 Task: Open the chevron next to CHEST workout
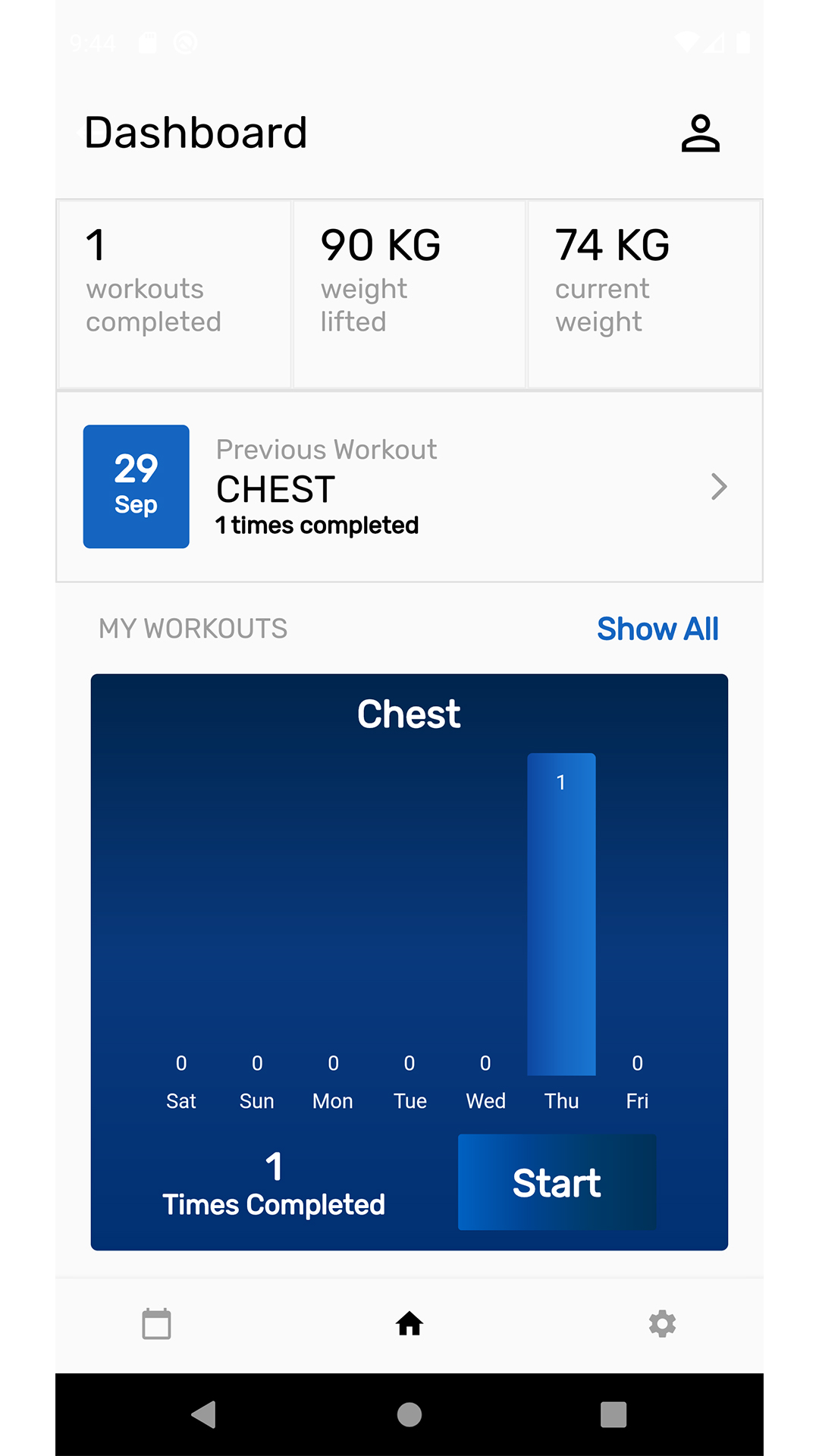tap(719, 486)
